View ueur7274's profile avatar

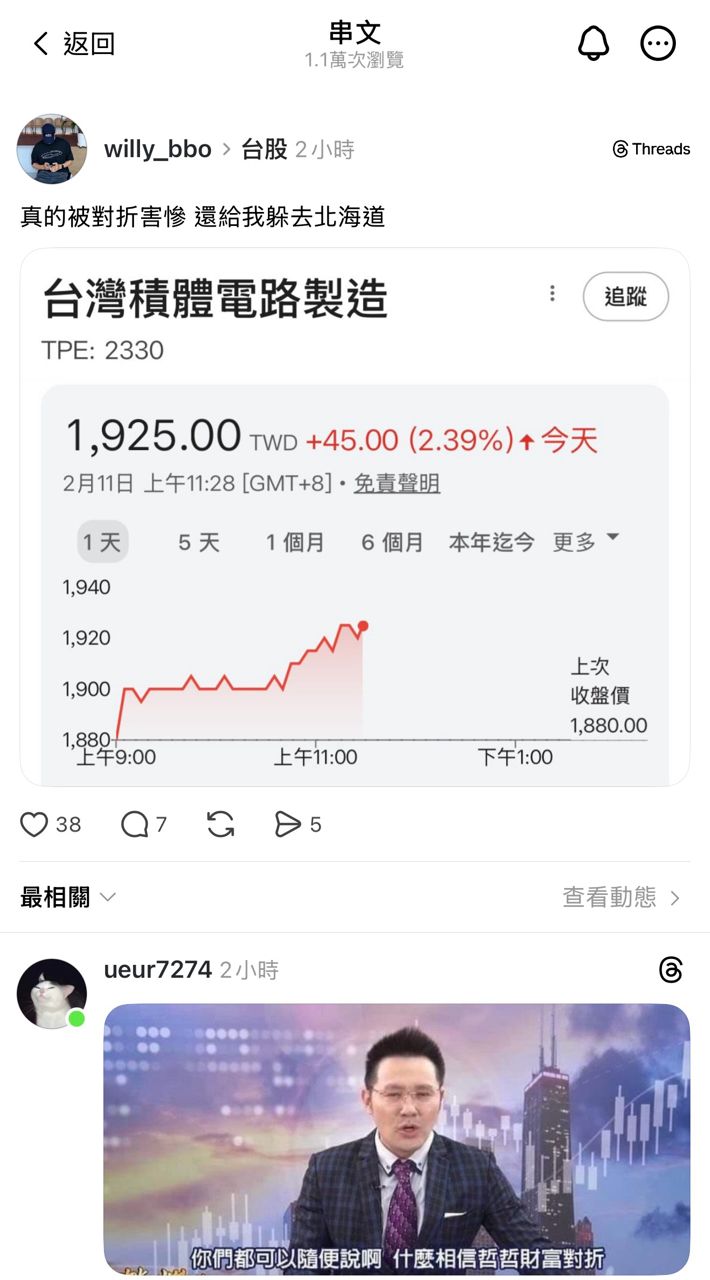[52, 993]
